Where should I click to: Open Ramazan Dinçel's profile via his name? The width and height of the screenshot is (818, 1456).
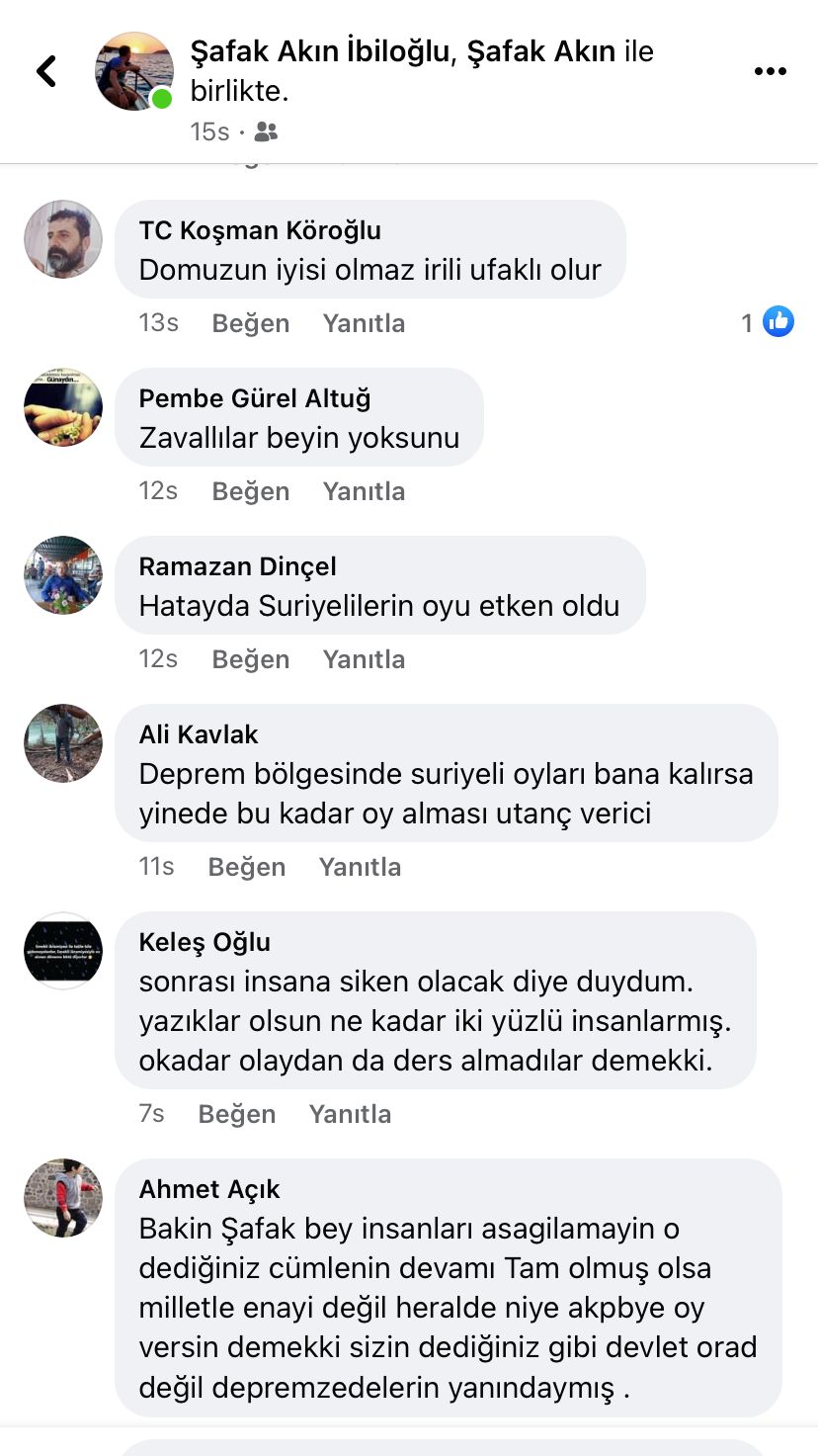click(237, 566)
